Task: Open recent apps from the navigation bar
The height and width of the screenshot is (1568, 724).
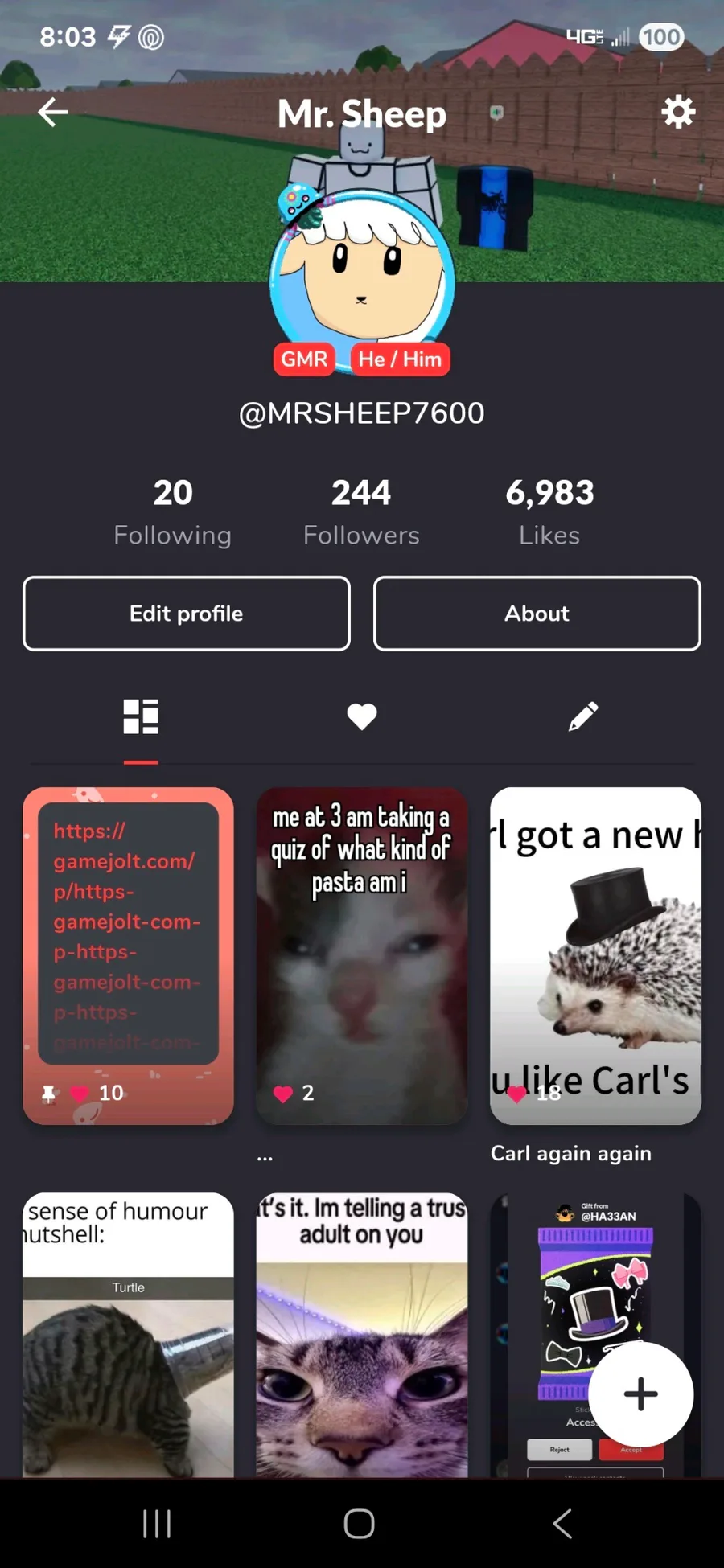Action: coord(157,1523)
